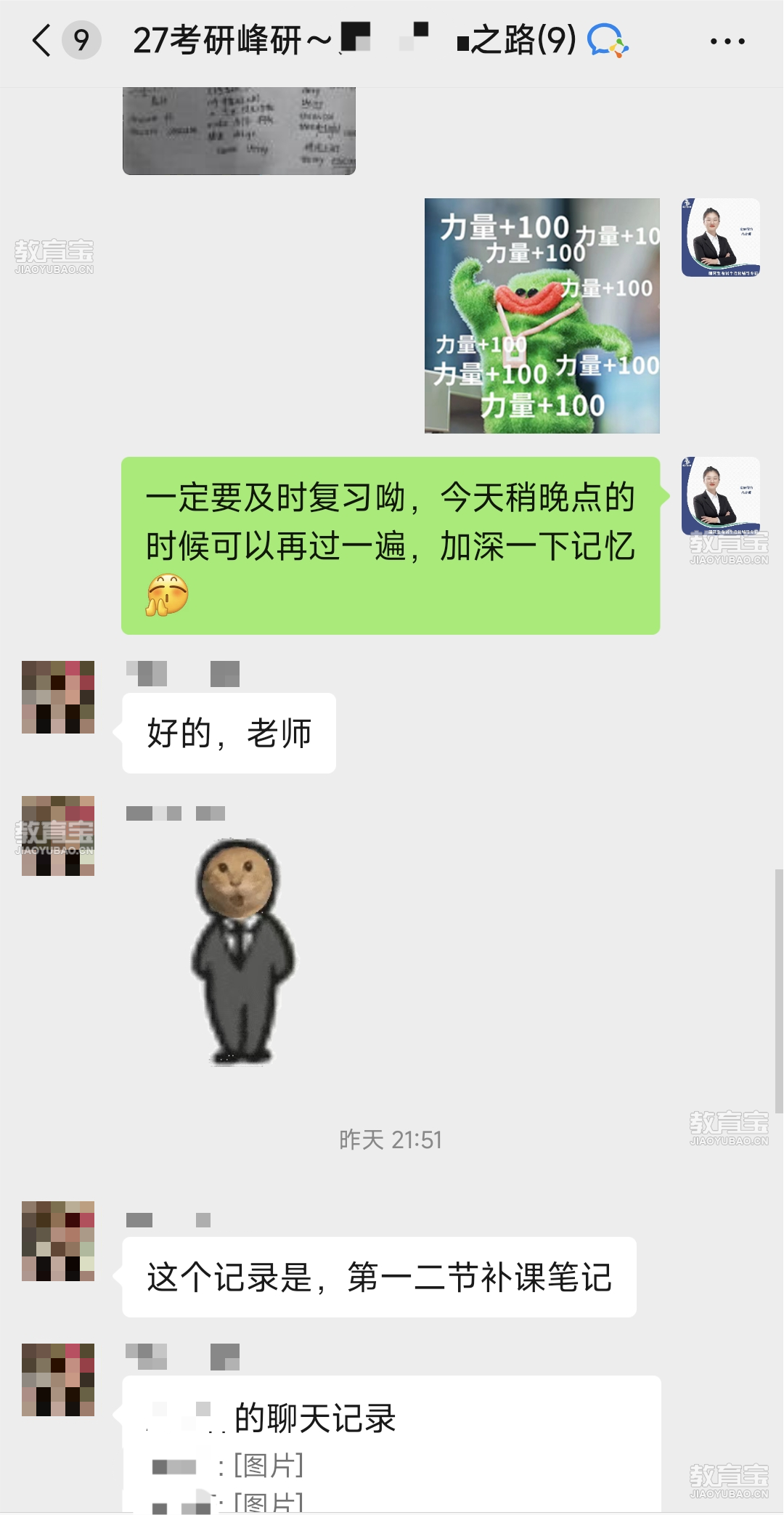Screen dimensions: 784x1515
Task: Open teacher's avatar beside the 及时复习 message
Action: pyautogui.click(x=720, y=496)
